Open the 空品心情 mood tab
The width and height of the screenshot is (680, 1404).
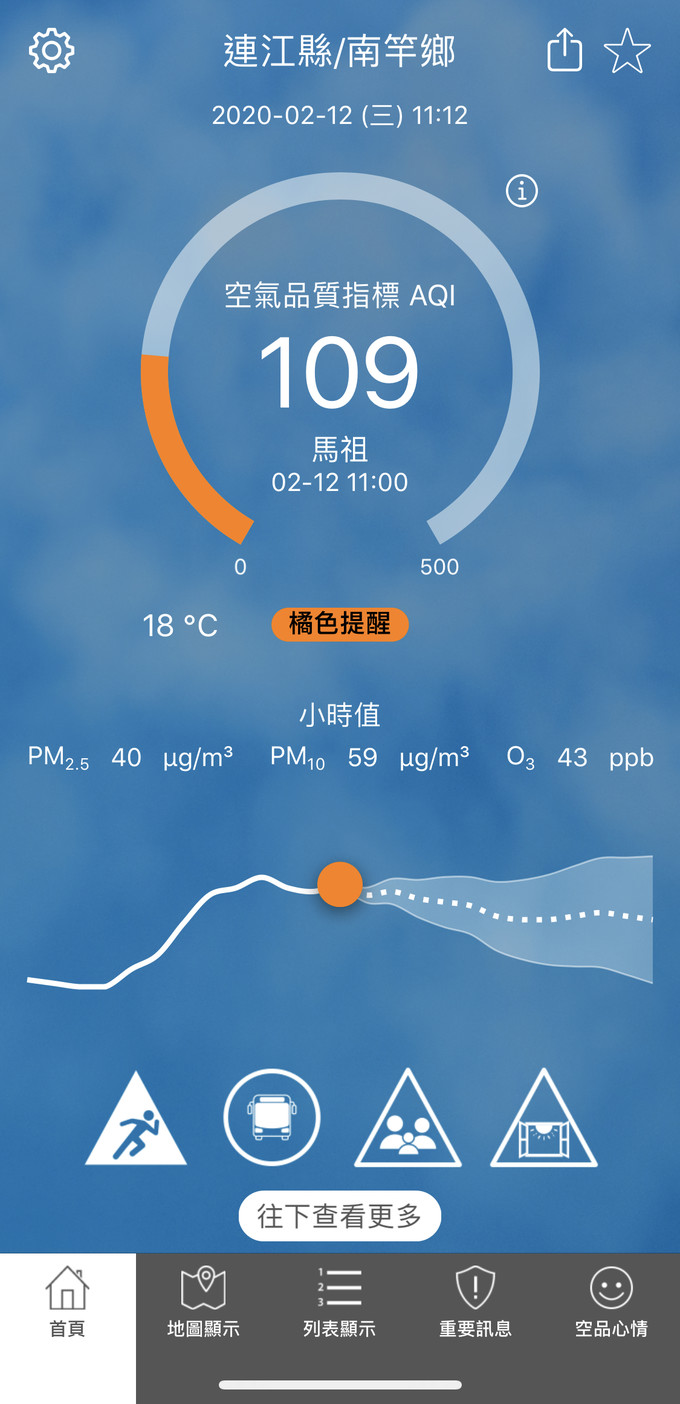tap(611, 1300)
